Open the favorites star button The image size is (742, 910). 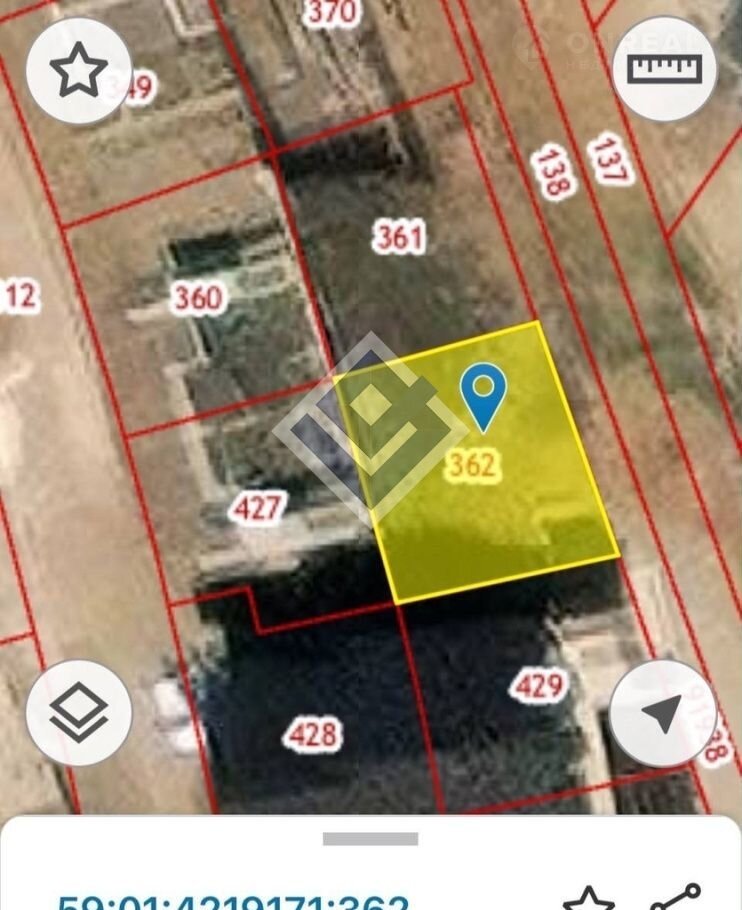pos(79,71)
